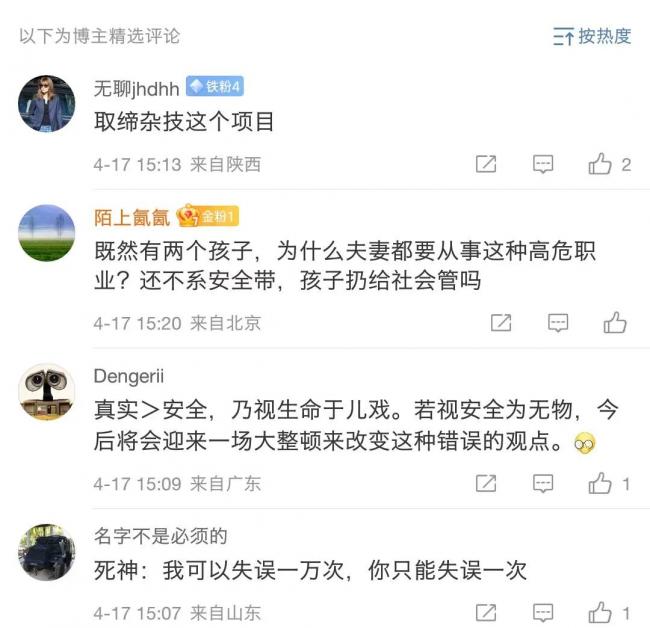Screen dimensions: 650x628
Task: Tap username Dengerii
Action: click(x=128, y=376)
